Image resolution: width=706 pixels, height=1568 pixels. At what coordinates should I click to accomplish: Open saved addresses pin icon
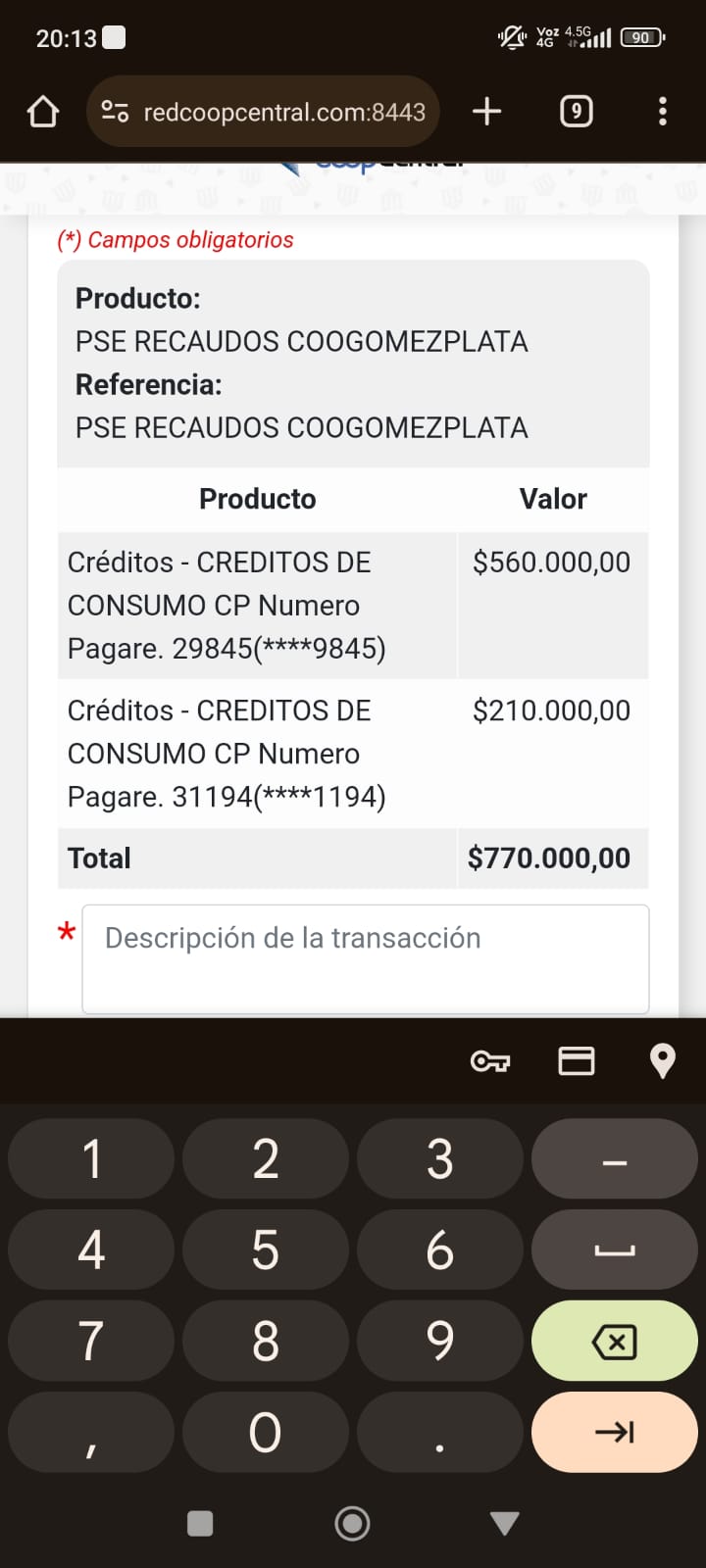[x=663, y=1061]
